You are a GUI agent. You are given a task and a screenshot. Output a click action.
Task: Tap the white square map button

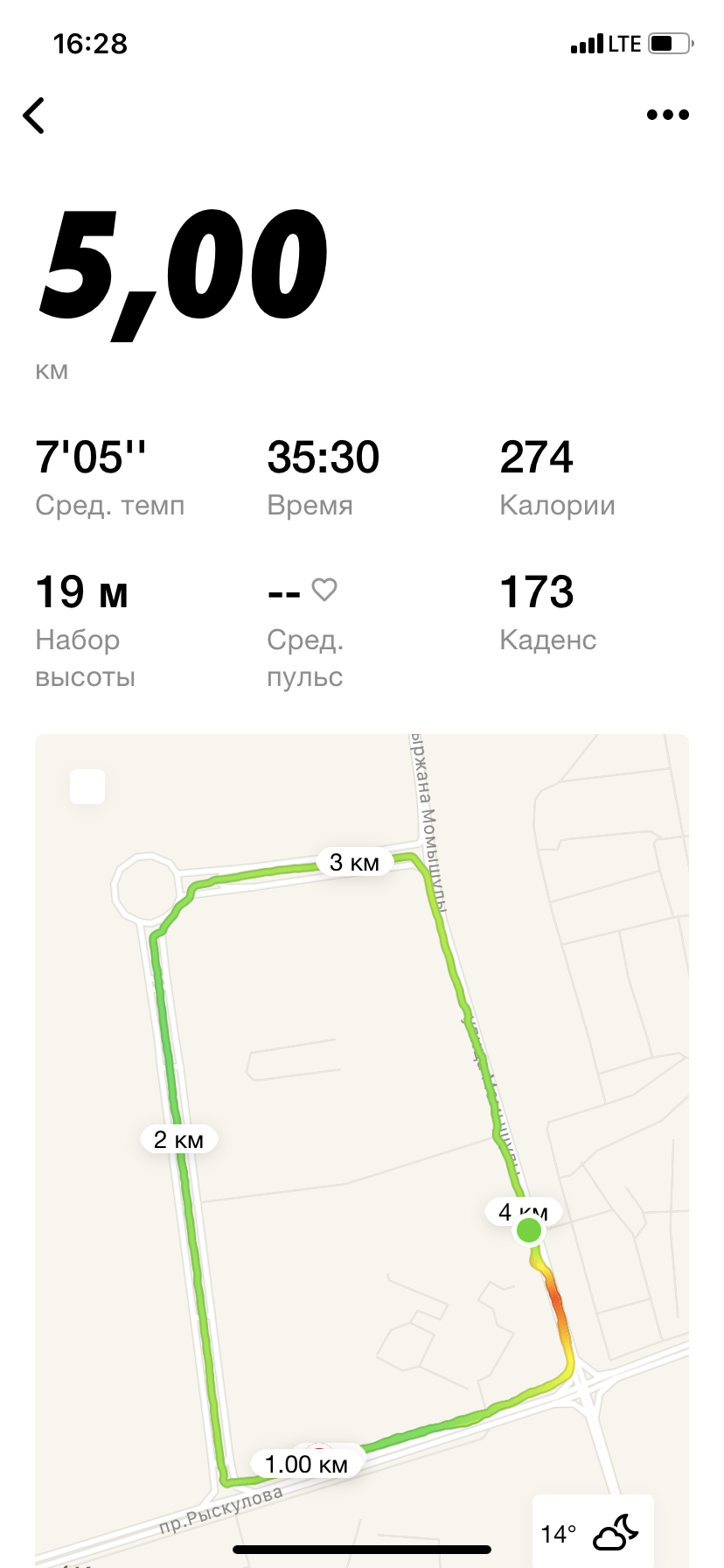tap(87, 787)
